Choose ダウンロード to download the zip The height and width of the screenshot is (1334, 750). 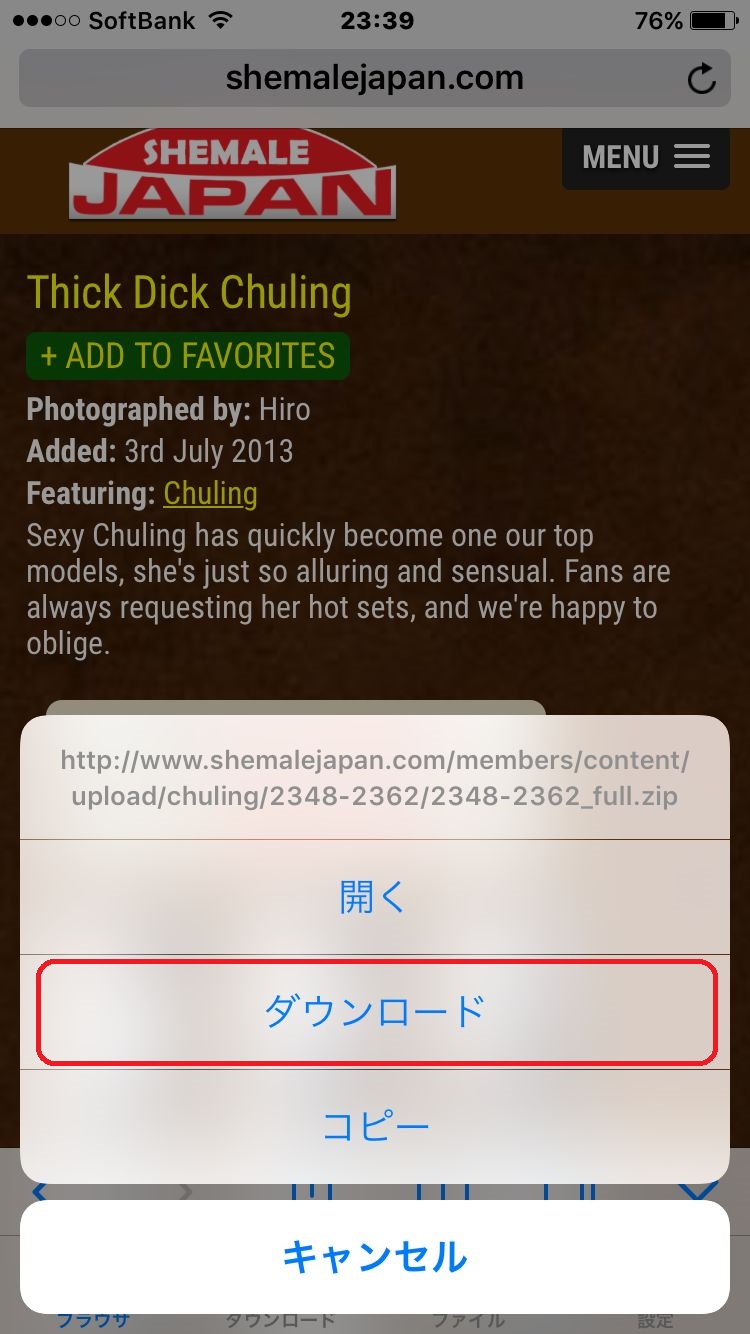[x=375, y=1012]
